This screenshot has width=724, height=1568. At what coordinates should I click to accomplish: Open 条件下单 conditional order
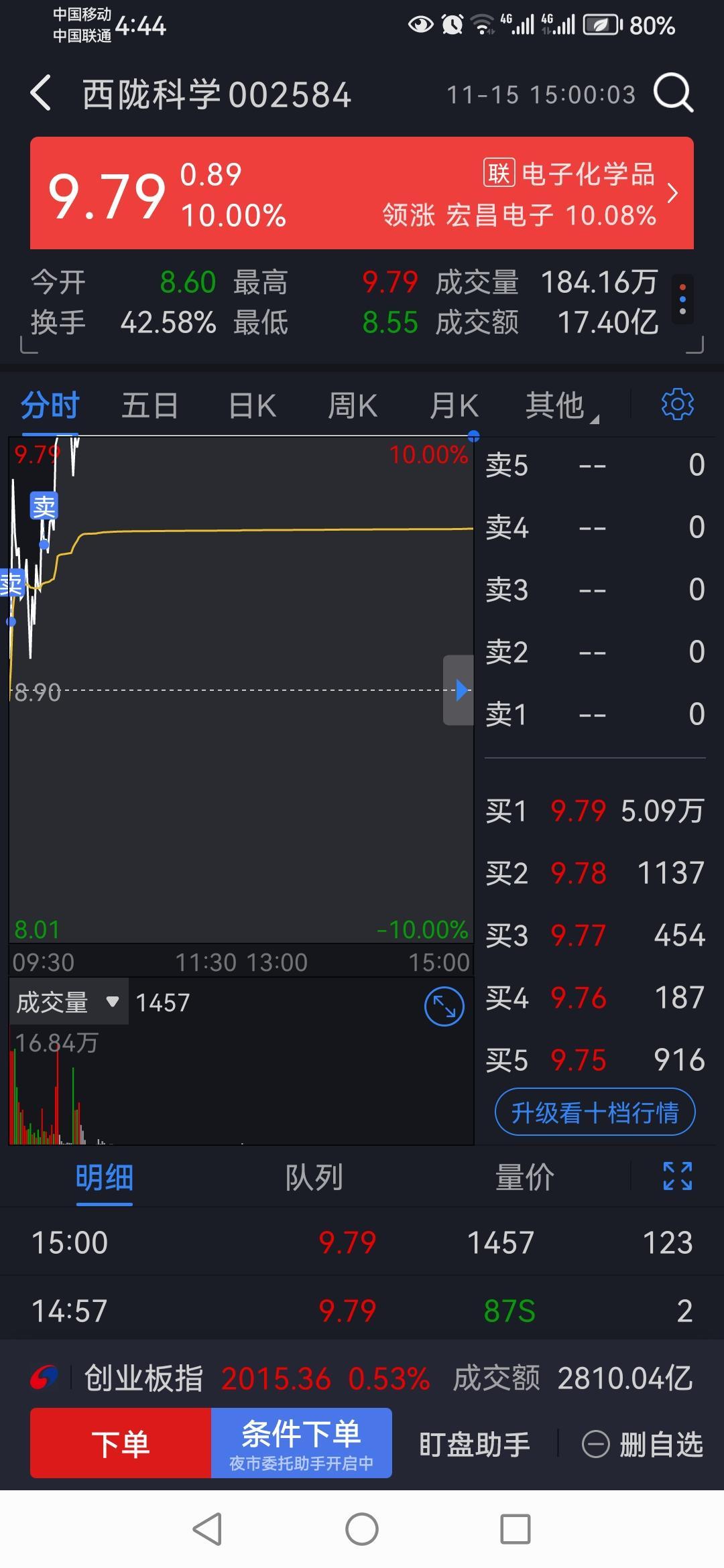coord(301,1443)
